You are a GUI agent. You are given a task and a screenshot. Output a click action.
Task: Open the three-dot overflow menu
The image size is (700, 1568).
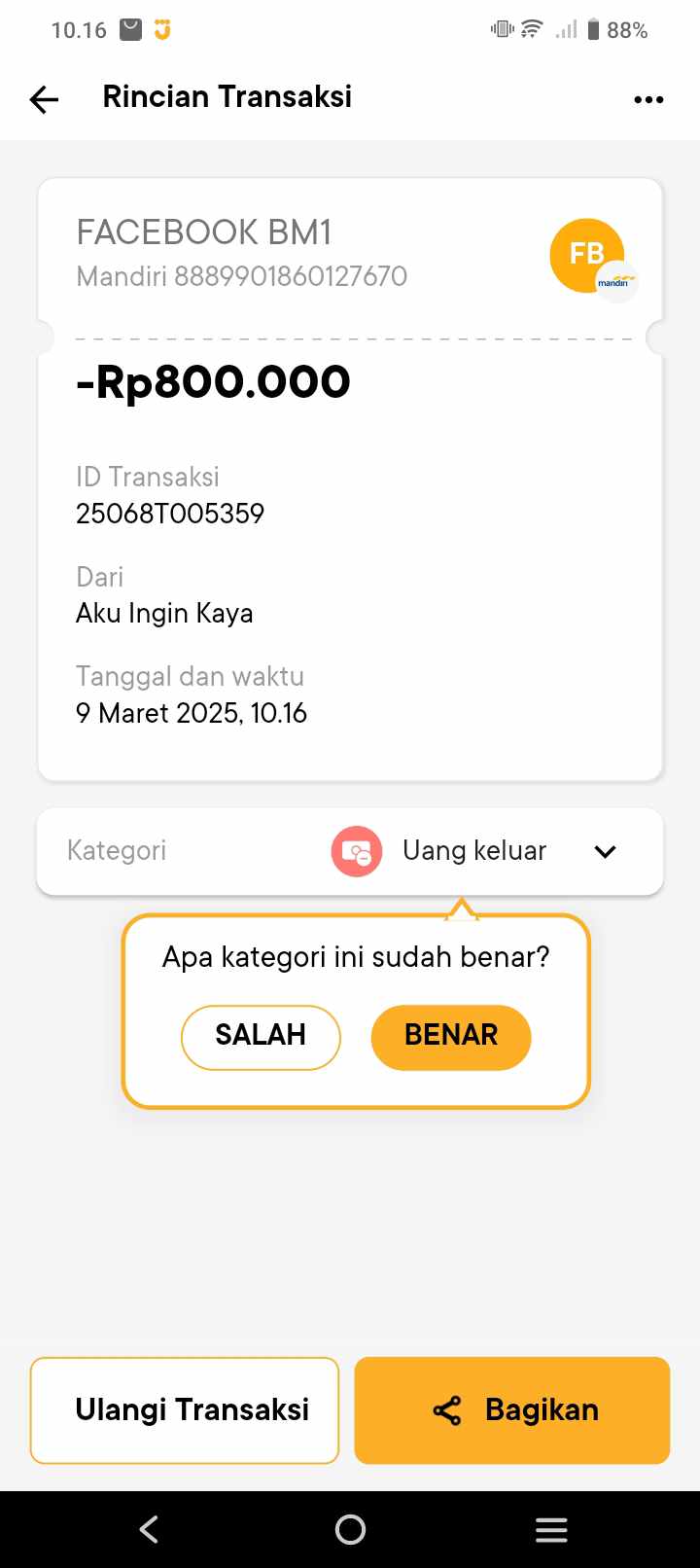pyautogui.click(x=648, y=99)
